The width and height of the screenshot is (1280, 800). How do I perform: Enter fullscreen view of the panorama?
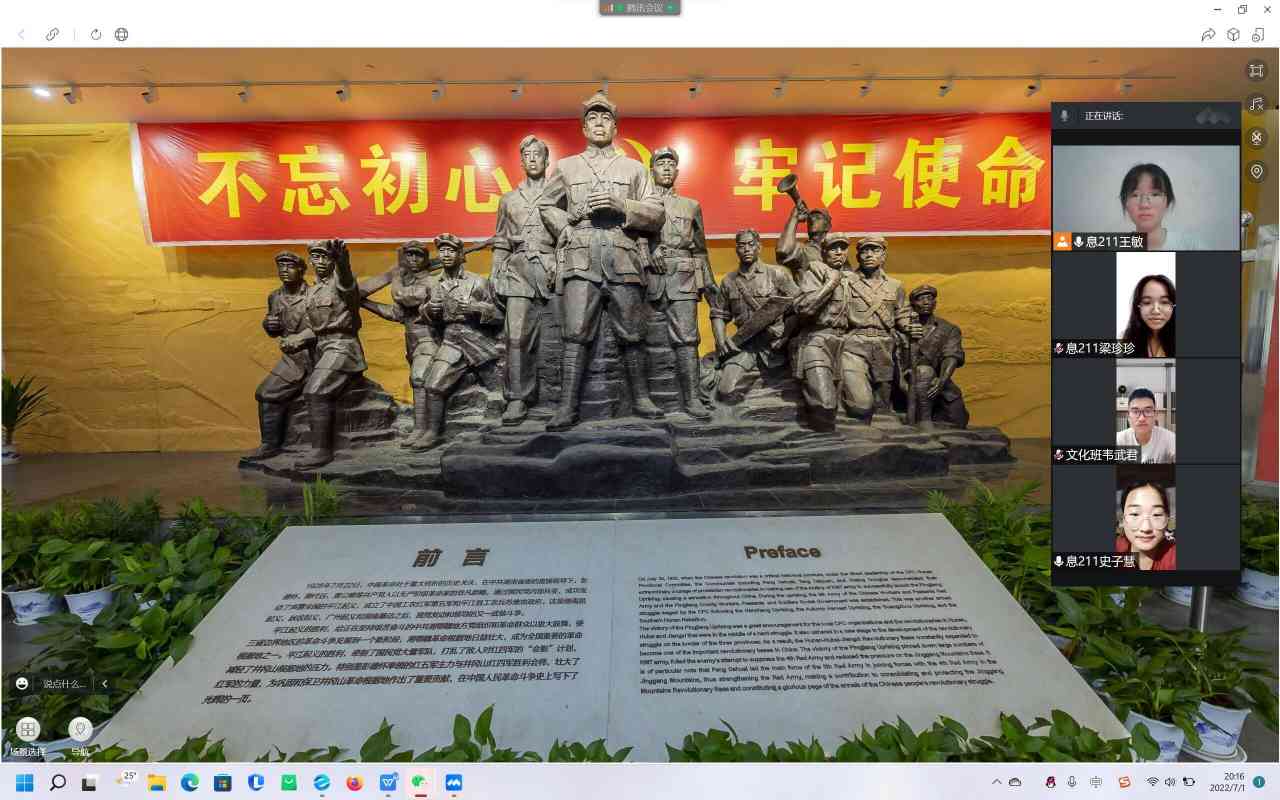coord(1256,70)
